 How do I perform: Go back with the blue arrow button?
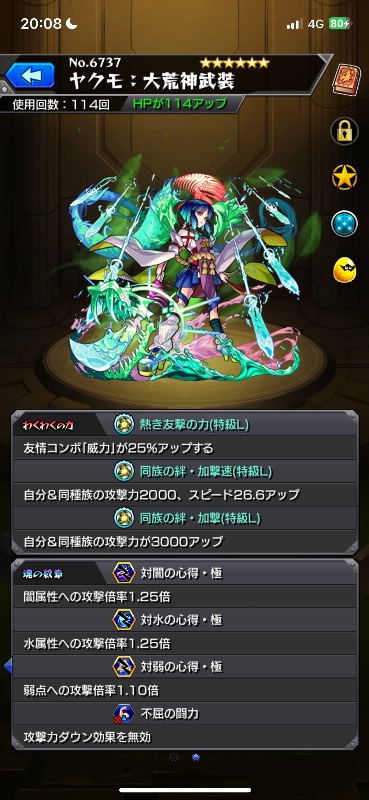coord(30,76)
